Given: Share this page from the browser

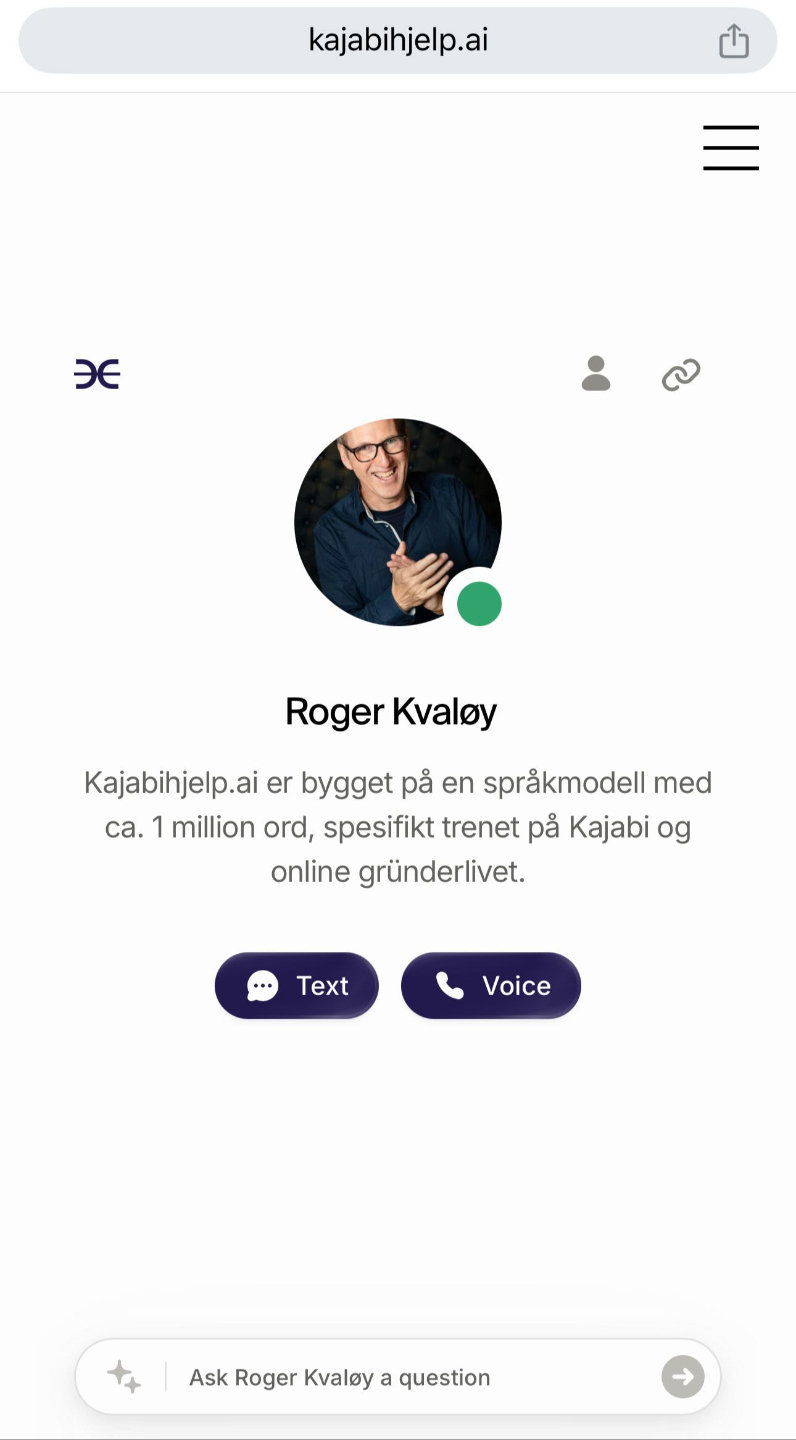Looking at the screenshot, I should [733, 41].
